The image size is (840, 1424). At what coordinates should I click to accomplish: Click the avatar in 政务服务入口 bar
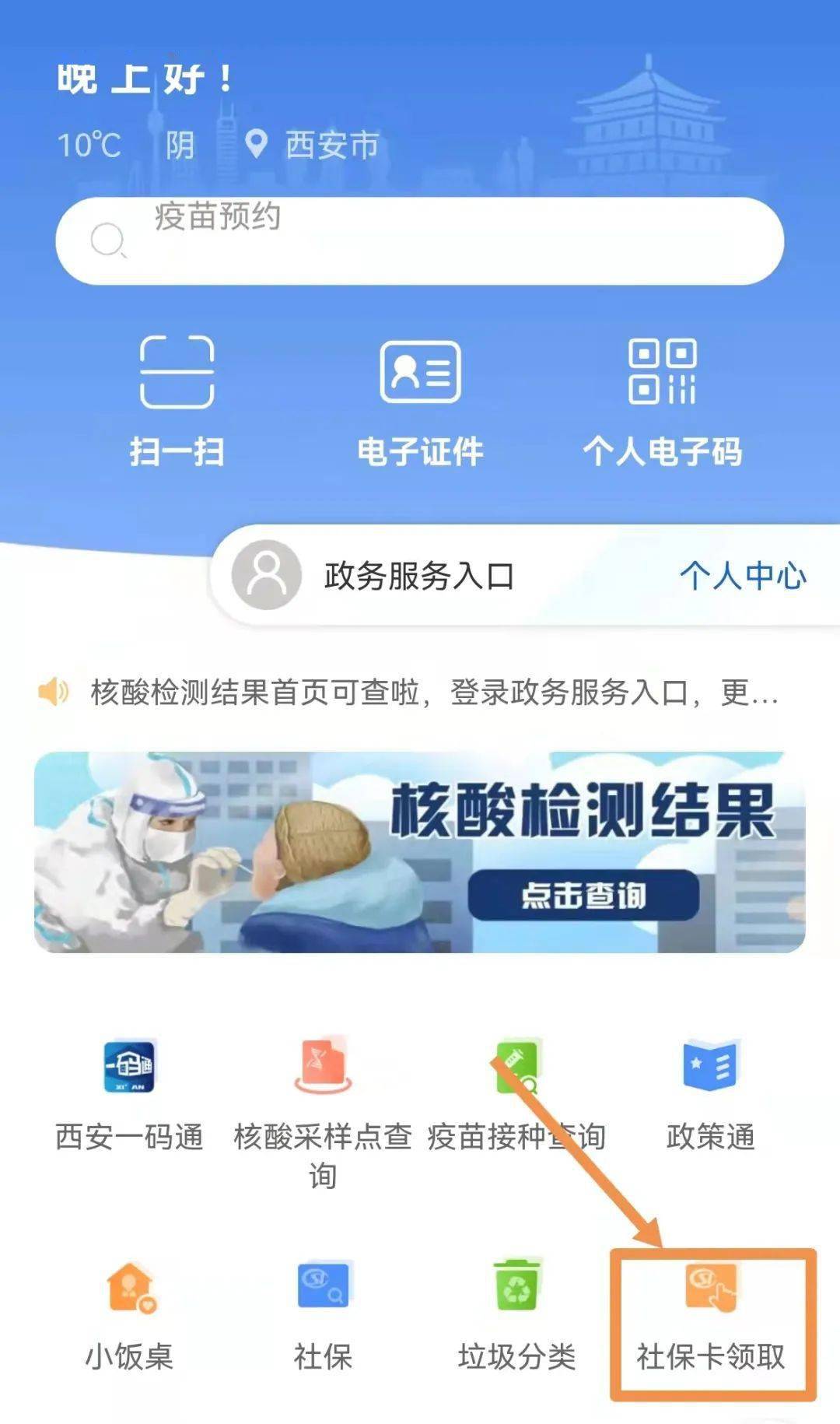[268, 577]
